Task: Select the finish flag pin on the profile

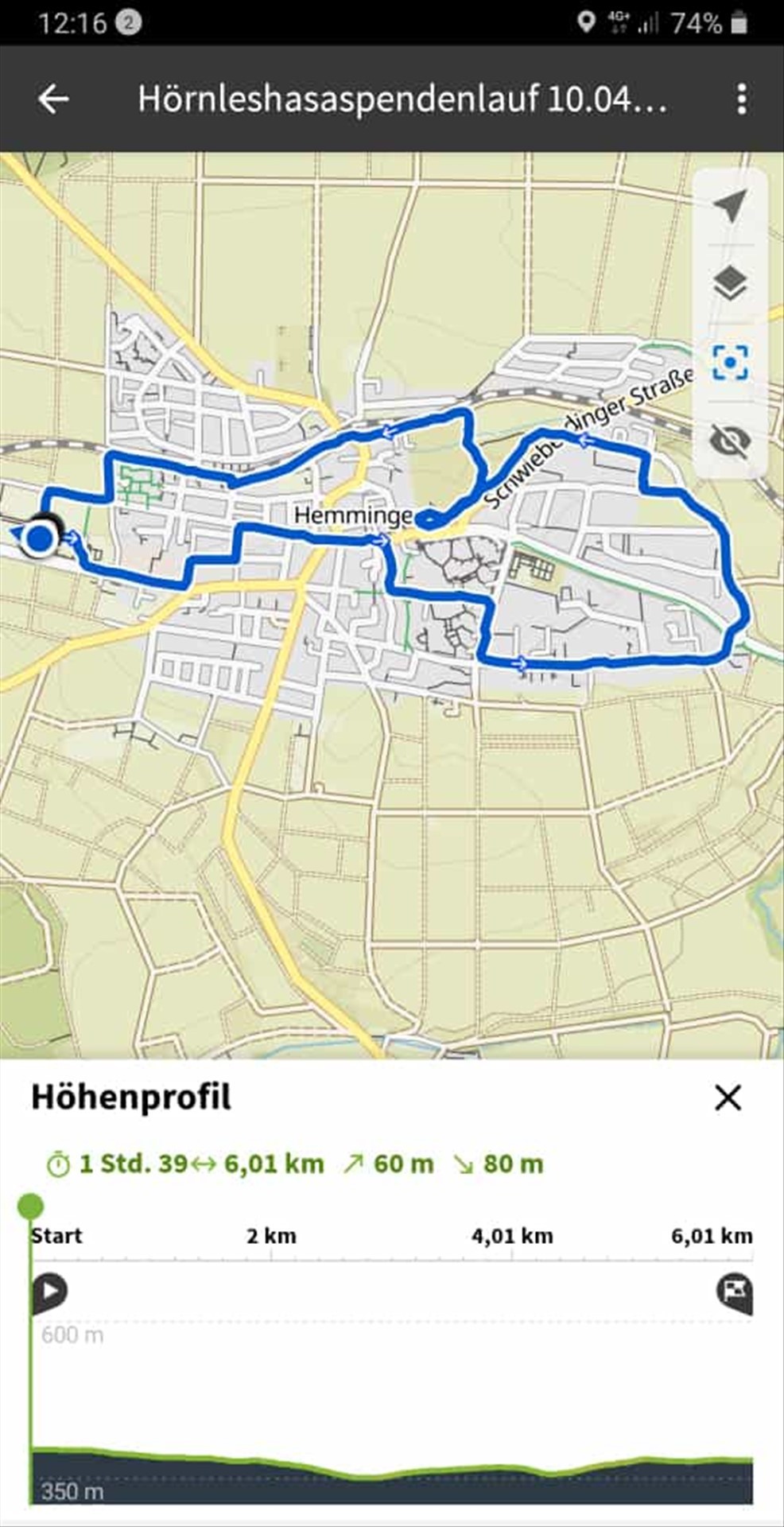Action: 734,1292
